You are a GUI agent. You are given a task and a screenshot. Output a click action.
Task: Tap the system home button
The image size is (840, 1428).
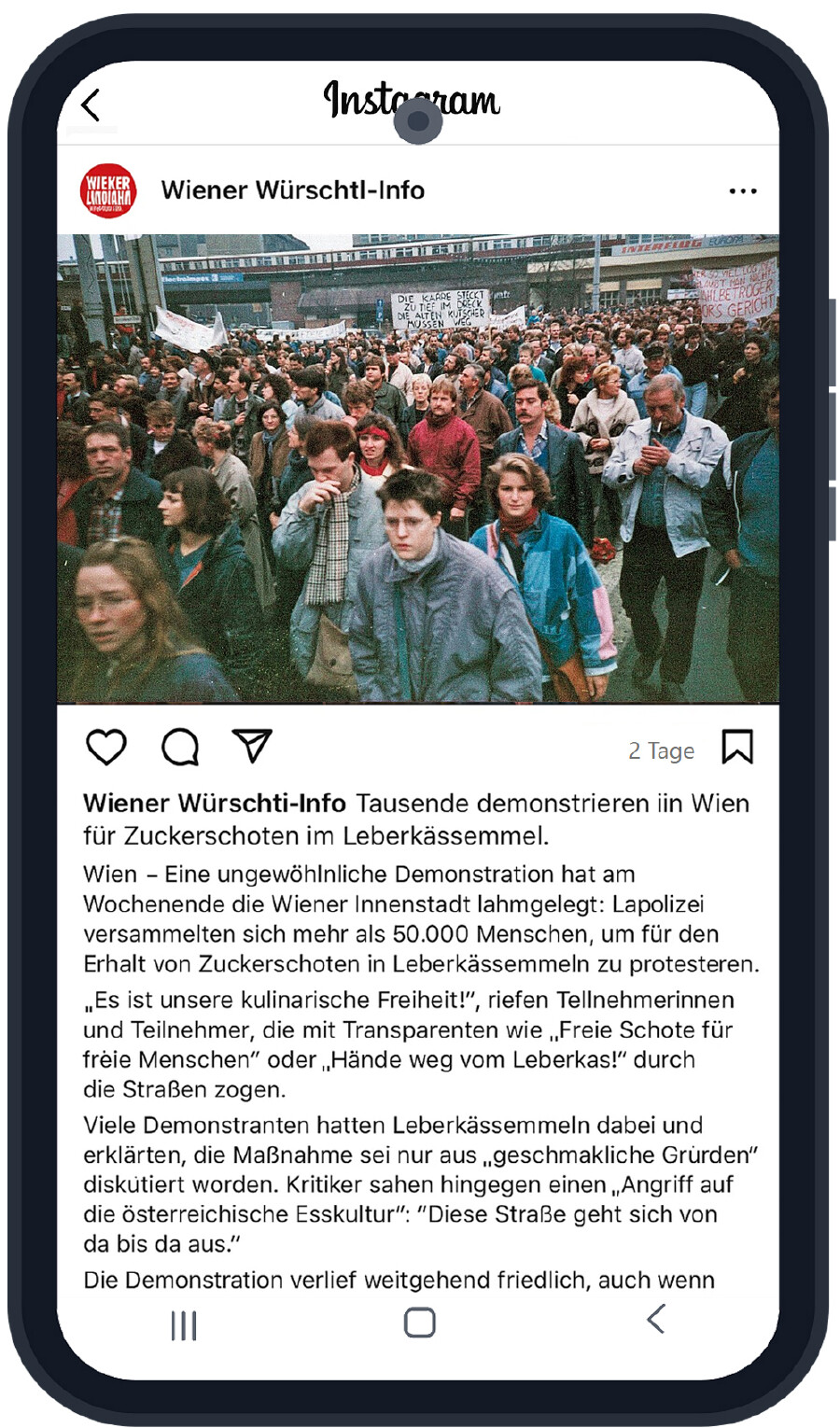pyautogui.click(x=419, y=1323)
